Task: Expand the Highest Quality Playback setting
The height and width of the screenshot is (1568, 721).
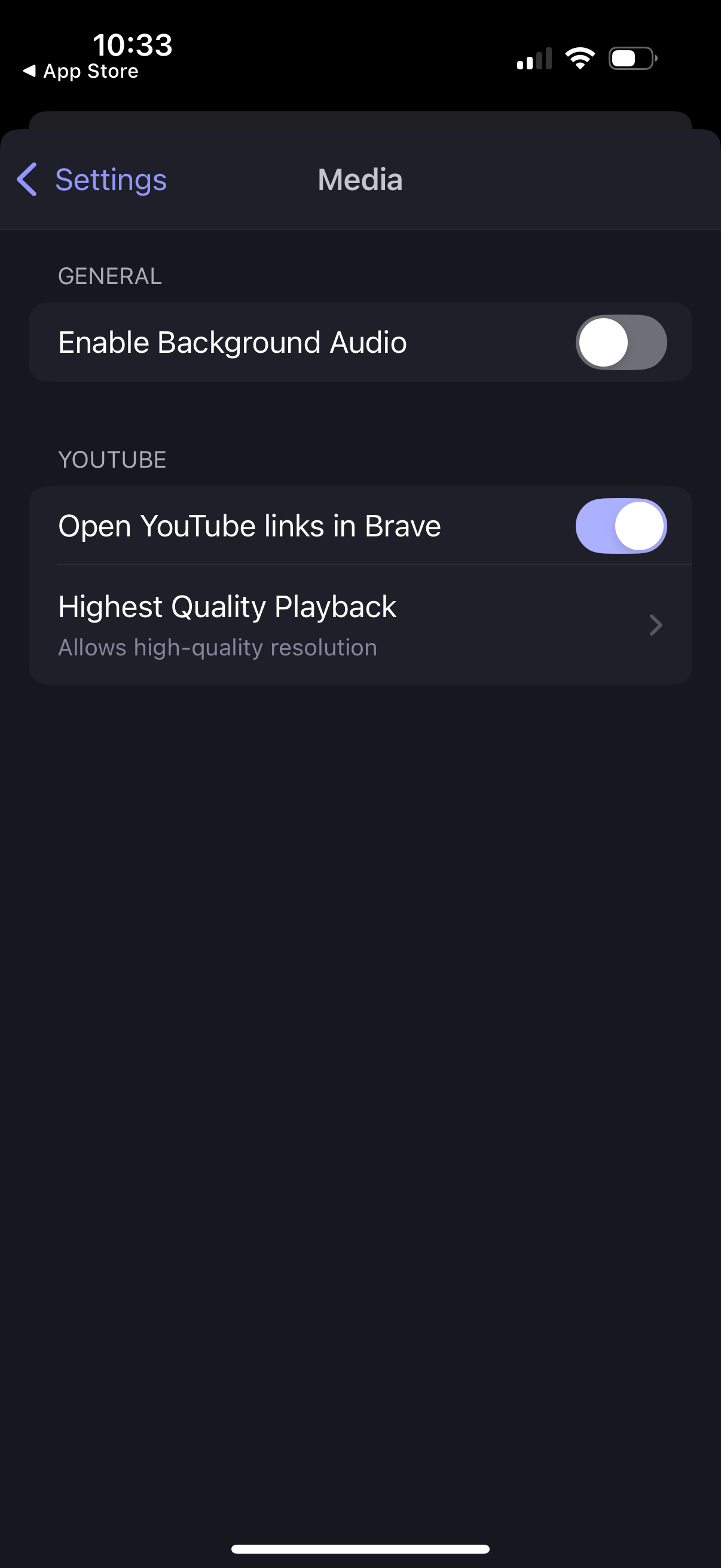Action: tap(360, 624)
